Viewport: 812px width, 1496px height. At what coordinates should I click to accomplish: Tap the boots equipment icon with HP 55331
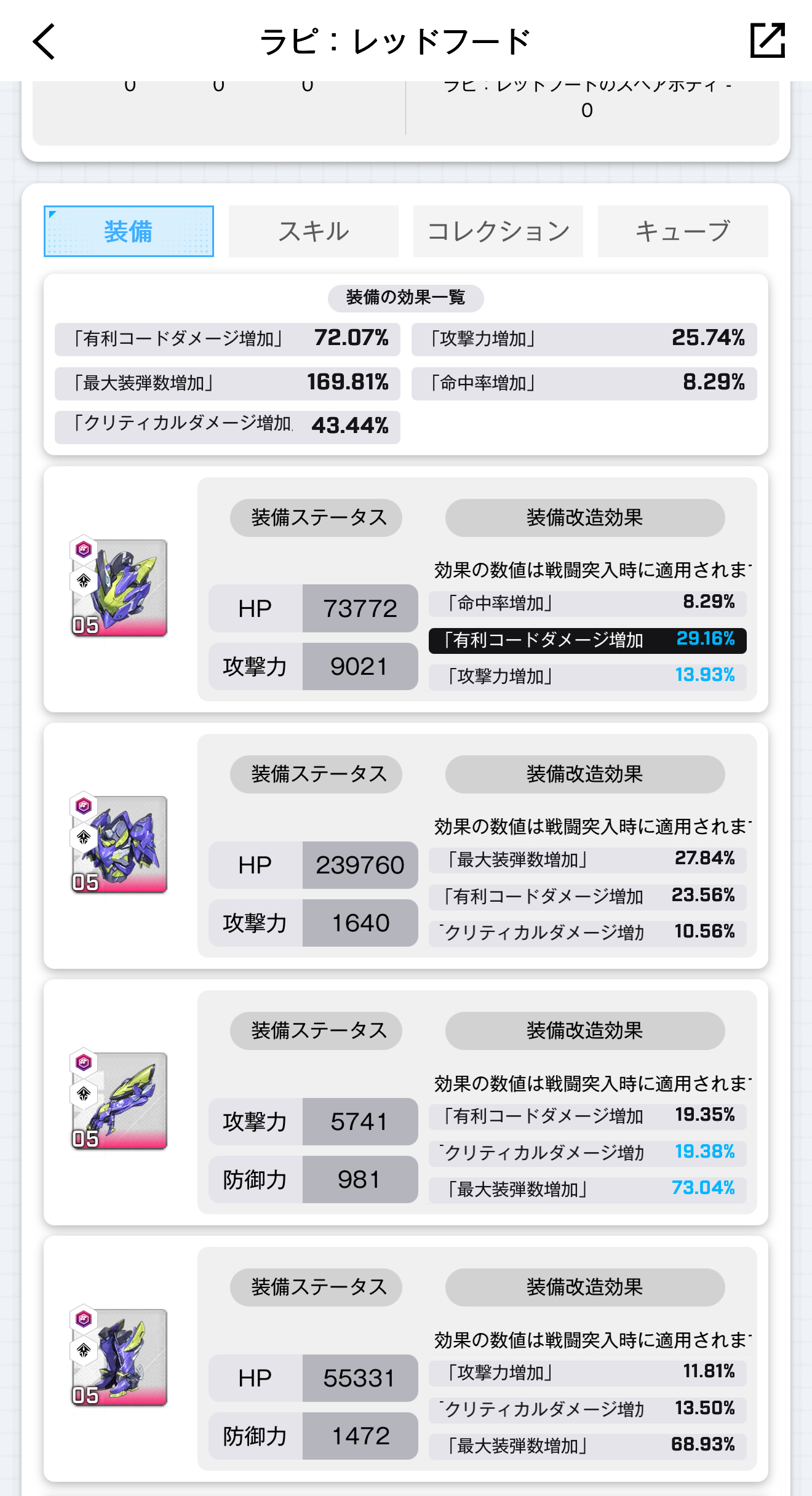click(x=119, y=1357)
